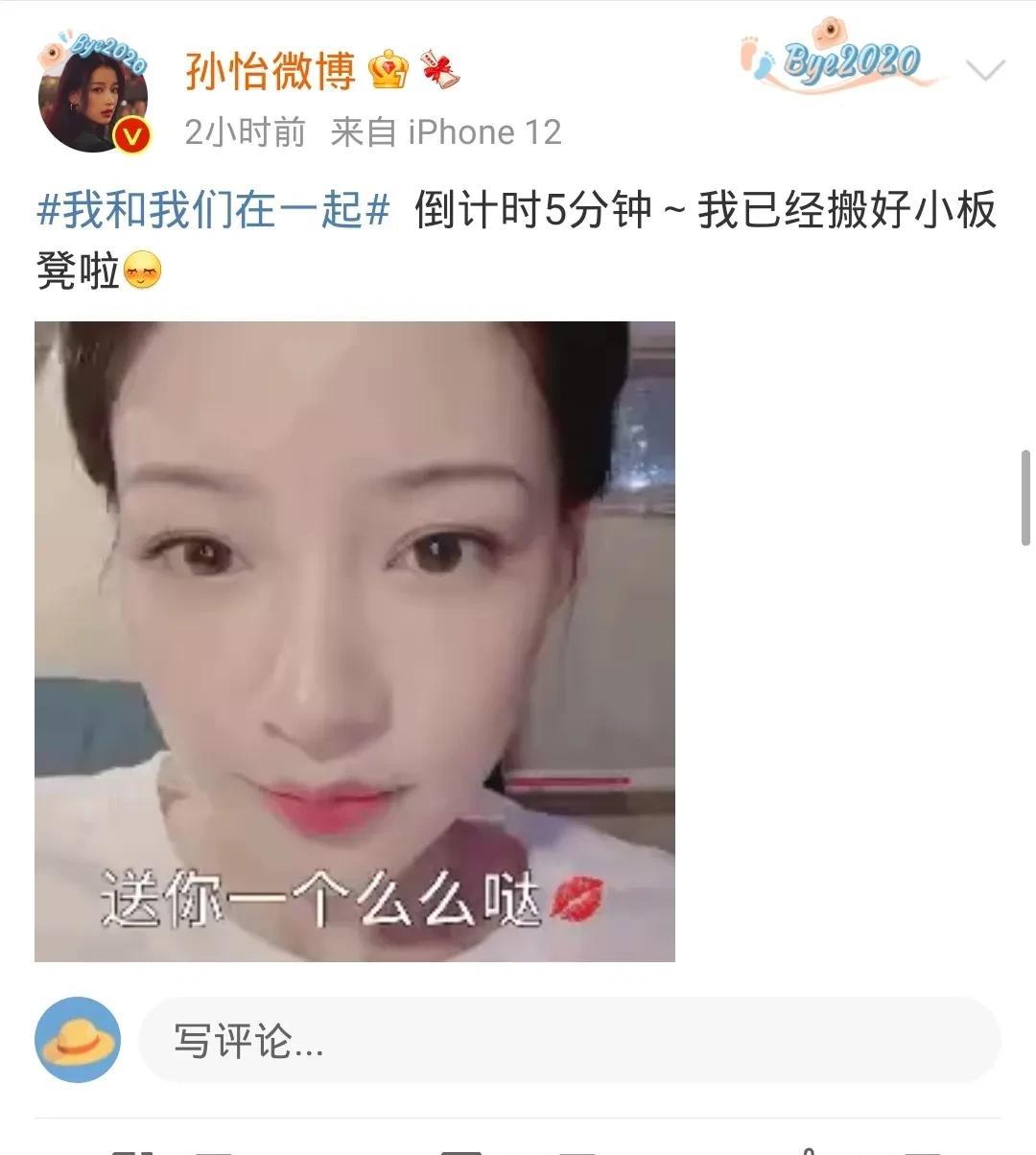Expand the post options chevron
The image size is (1036, 1155).
[984, 70]
